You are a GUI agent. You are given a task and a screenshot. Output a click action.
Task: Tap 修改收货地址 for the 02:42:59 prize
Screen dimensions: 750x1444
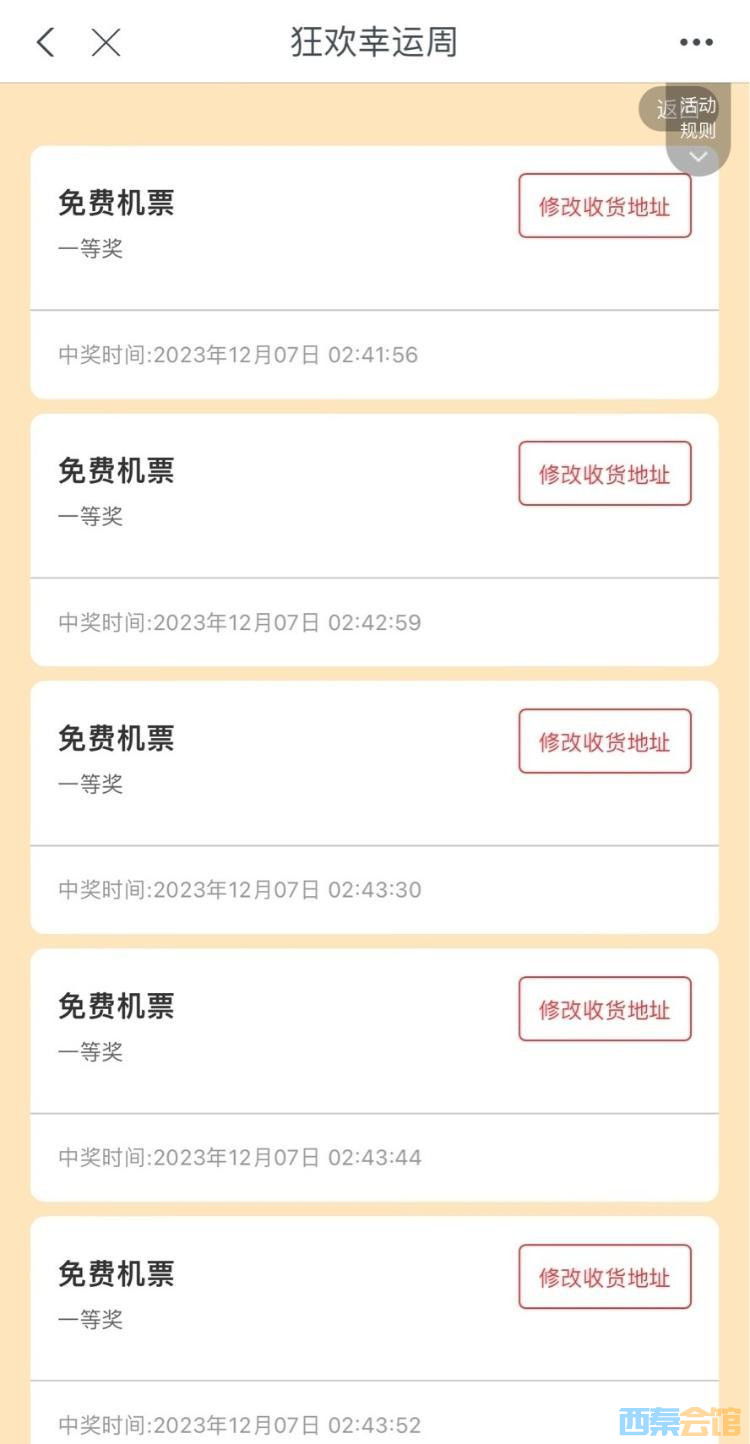tap(604, 474)
